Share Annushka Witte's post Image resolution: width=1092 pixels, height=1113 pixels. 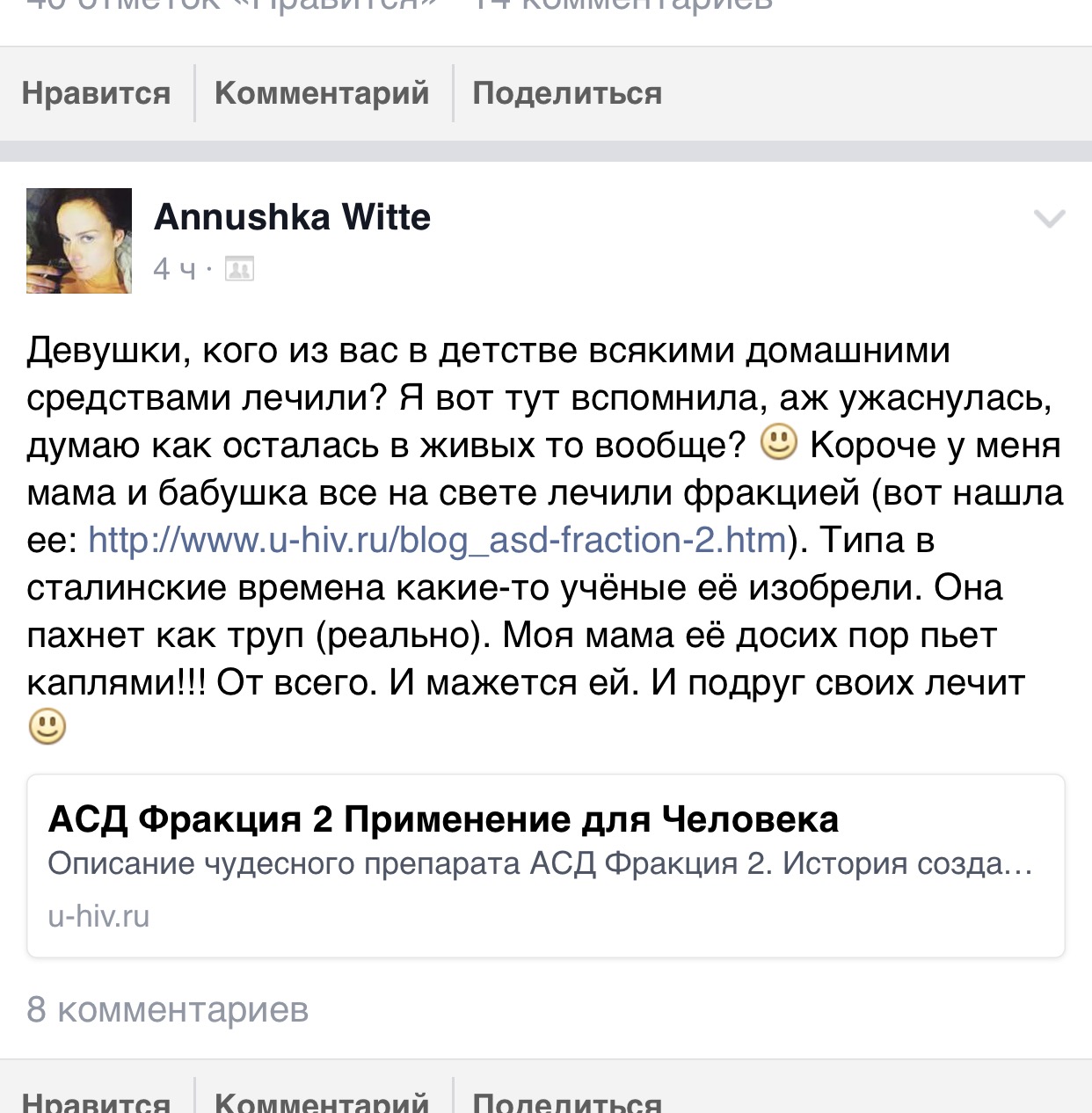(567, 1101)
